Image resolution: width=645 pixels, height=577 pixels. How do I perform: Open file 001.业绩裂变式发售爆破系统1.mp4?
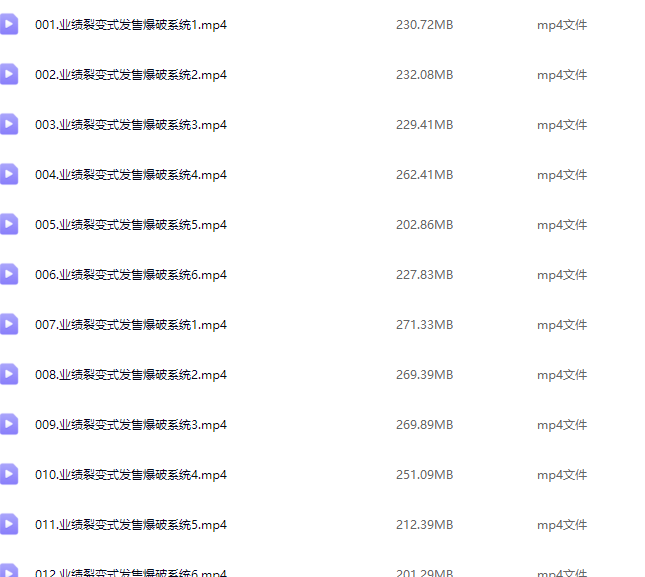(x=130, y=25)
